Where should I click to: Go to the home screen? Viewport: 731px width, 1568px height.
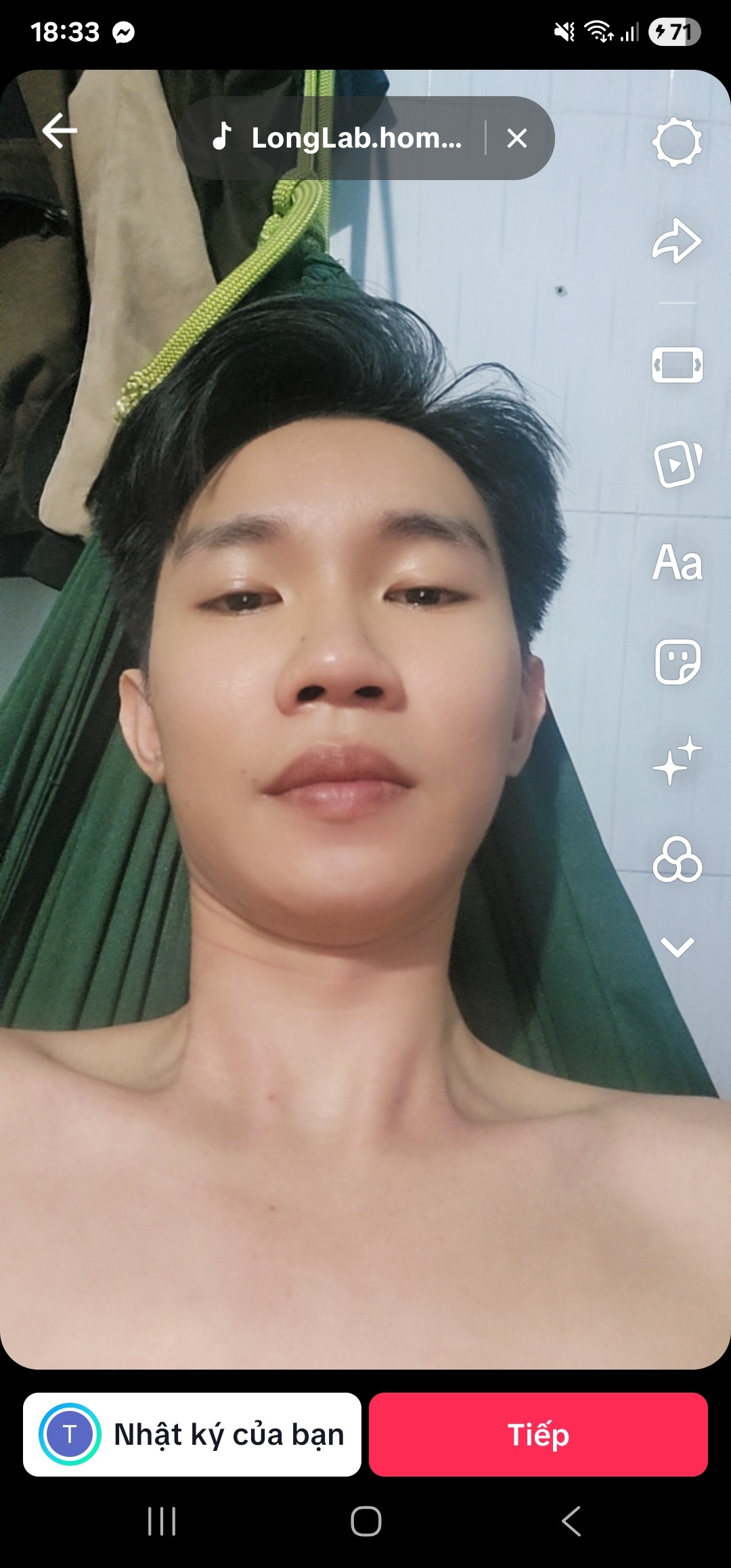365,1521
